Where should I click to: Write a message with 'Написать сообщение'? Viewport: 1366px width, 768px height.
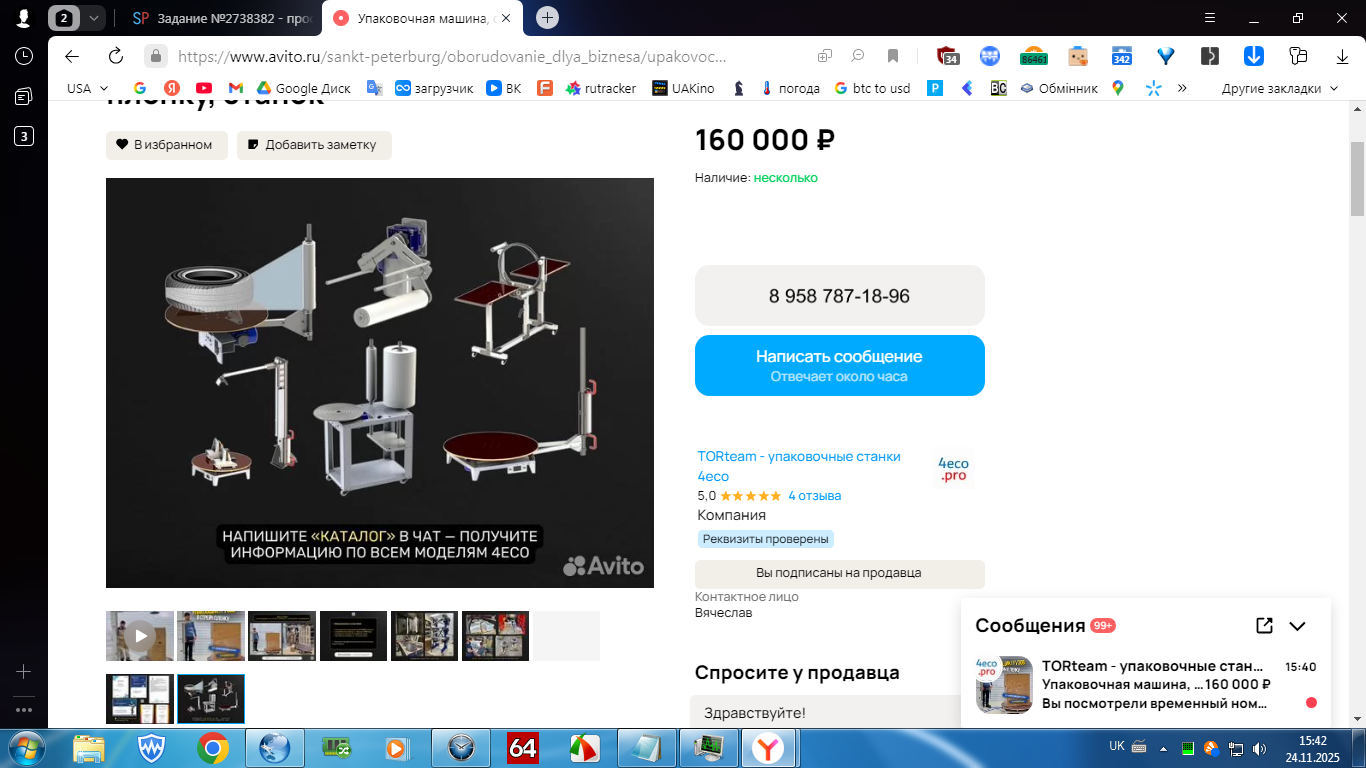tap(839, 366)
